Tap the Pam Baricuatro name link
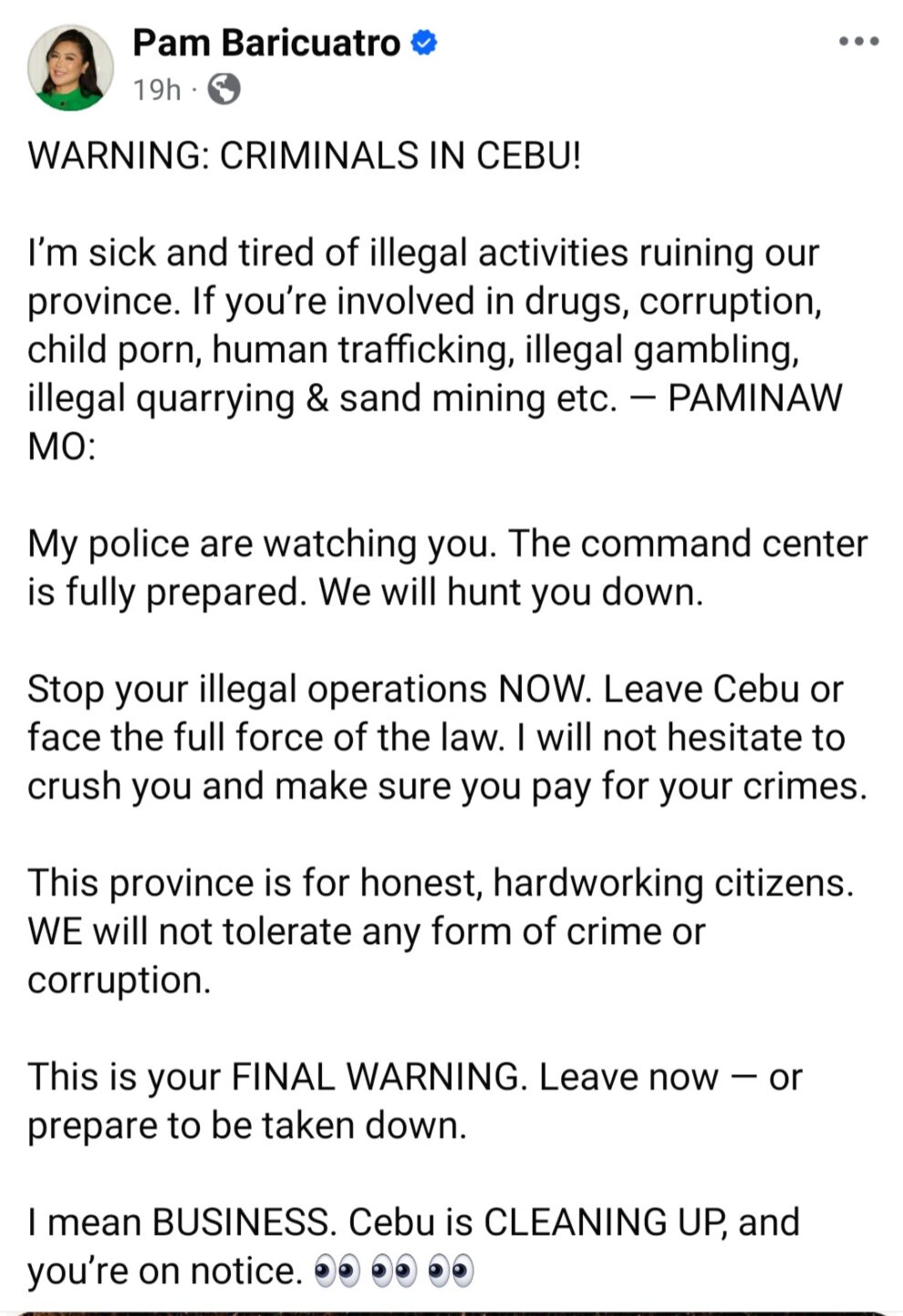Image resolution: width=903 pixels, height=1316 pixels. click(266, 43)
